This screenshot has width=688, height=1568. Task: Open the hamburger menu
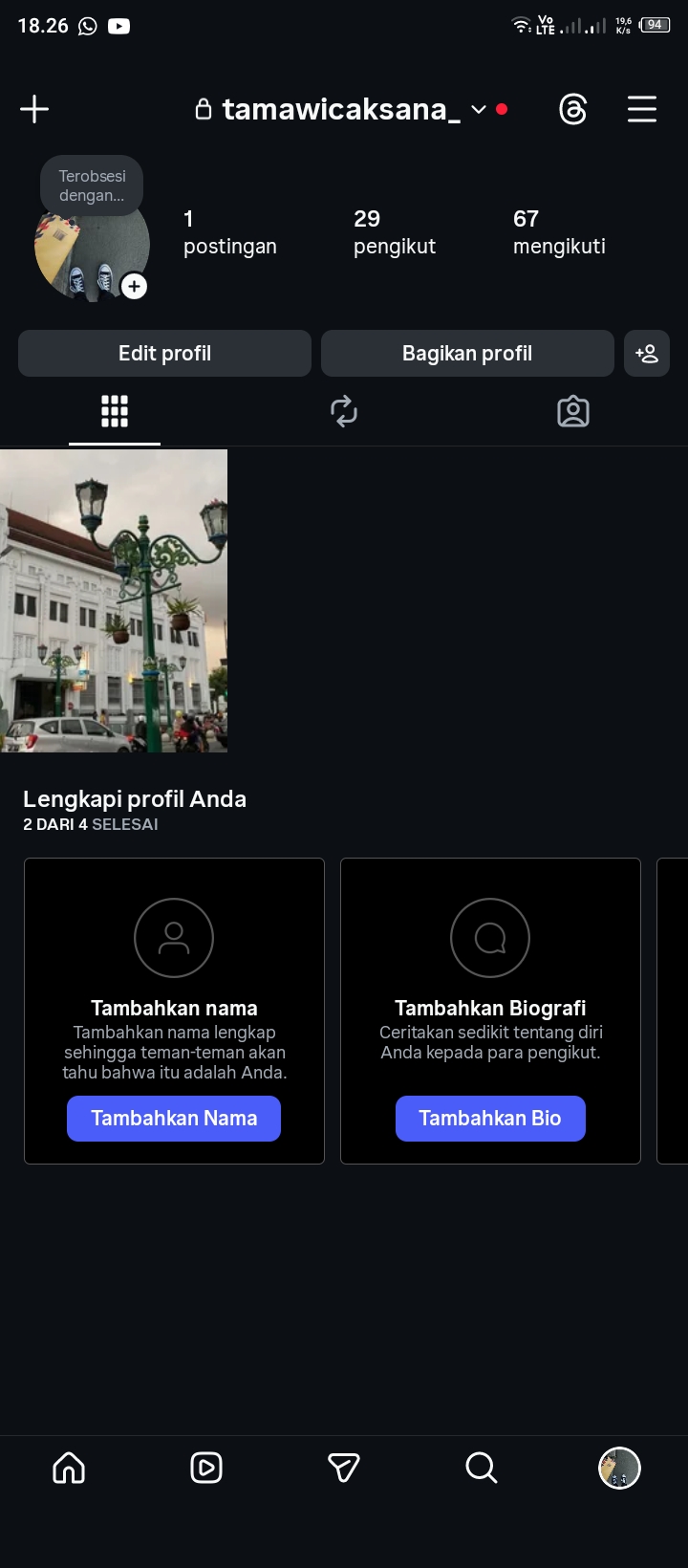click(641, 109)
